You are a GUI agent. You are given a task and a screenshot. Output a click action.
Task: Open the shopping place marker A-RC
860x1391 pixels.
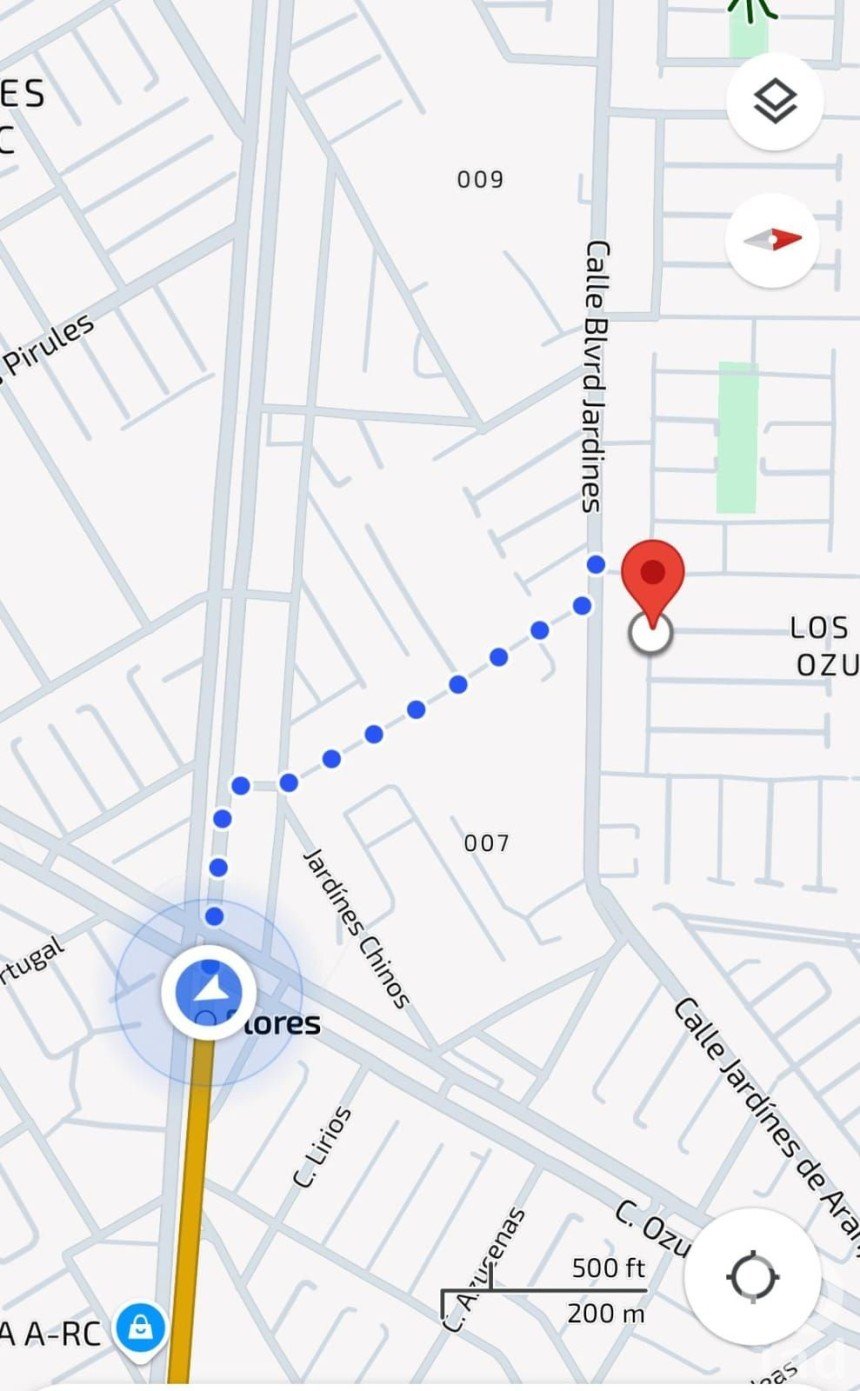pos(140,1329)
